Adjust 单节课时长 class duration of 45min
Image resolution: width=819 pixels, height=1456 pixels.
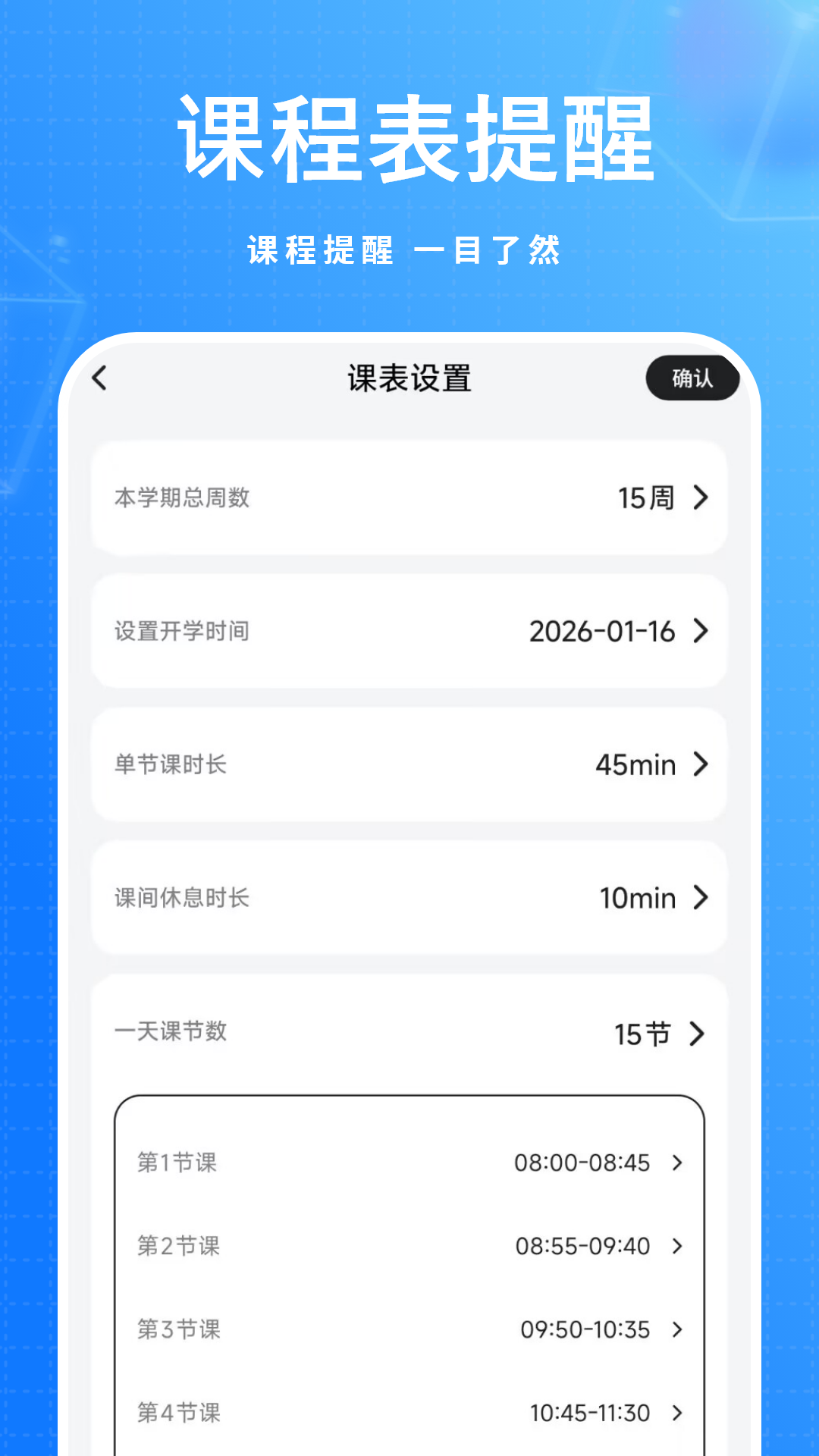click(x=408, y=765)
